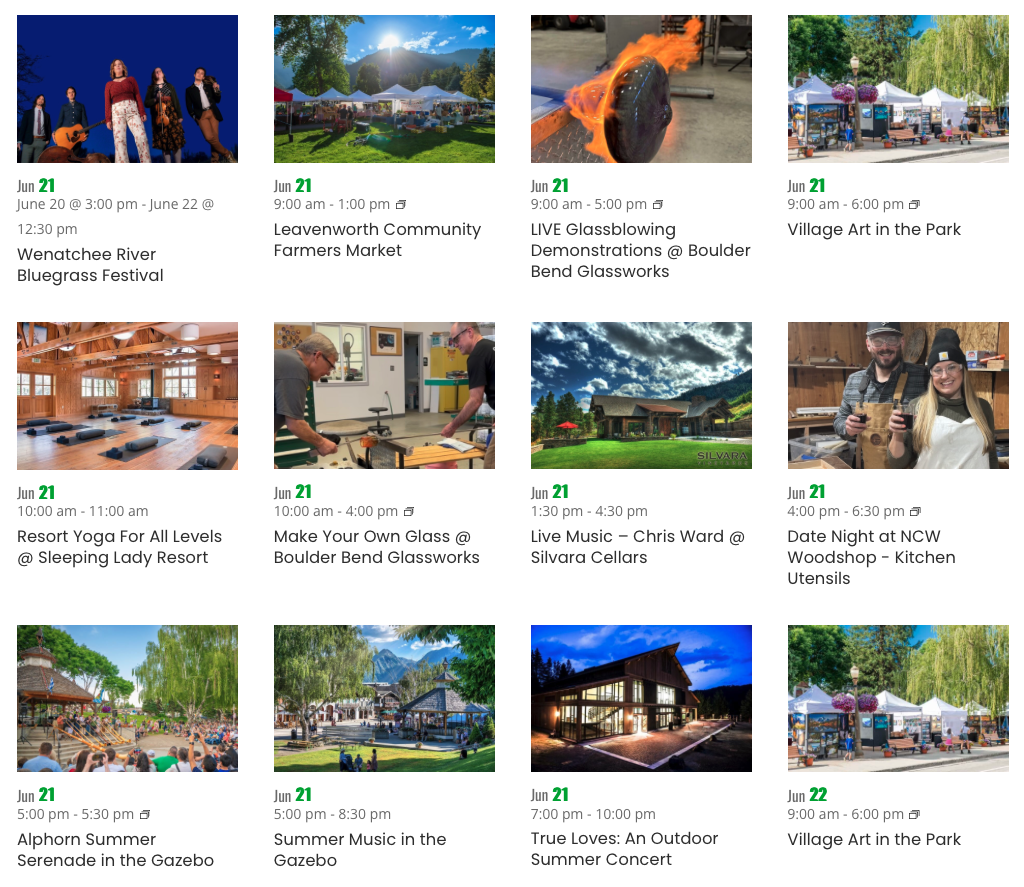
Task: Tap the bluegrass band photo tile
Action: tap(127, 89)
